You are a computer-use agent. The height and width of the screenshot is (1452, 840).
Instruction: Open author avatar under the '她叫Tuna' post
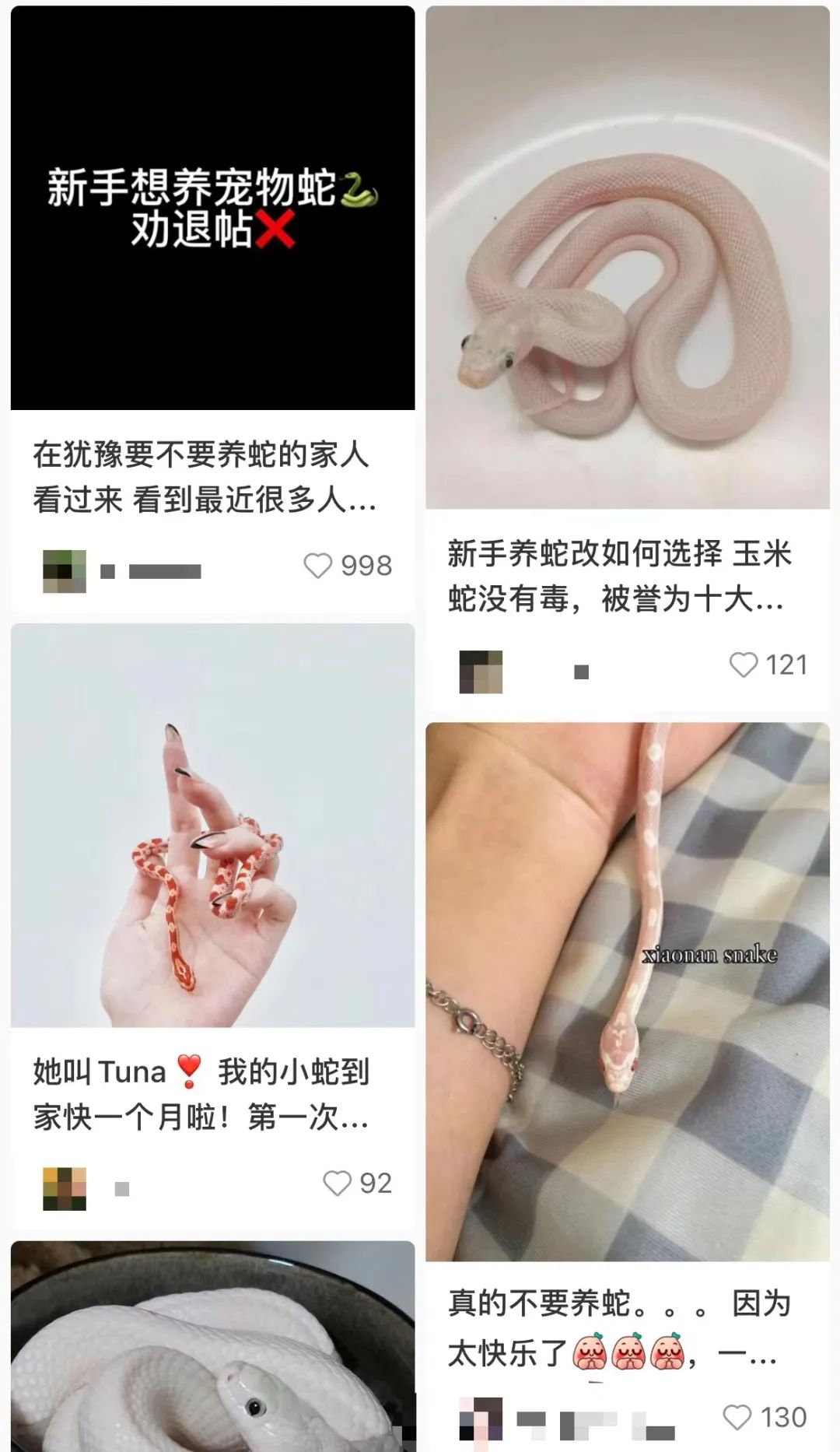coord(65,1189)
